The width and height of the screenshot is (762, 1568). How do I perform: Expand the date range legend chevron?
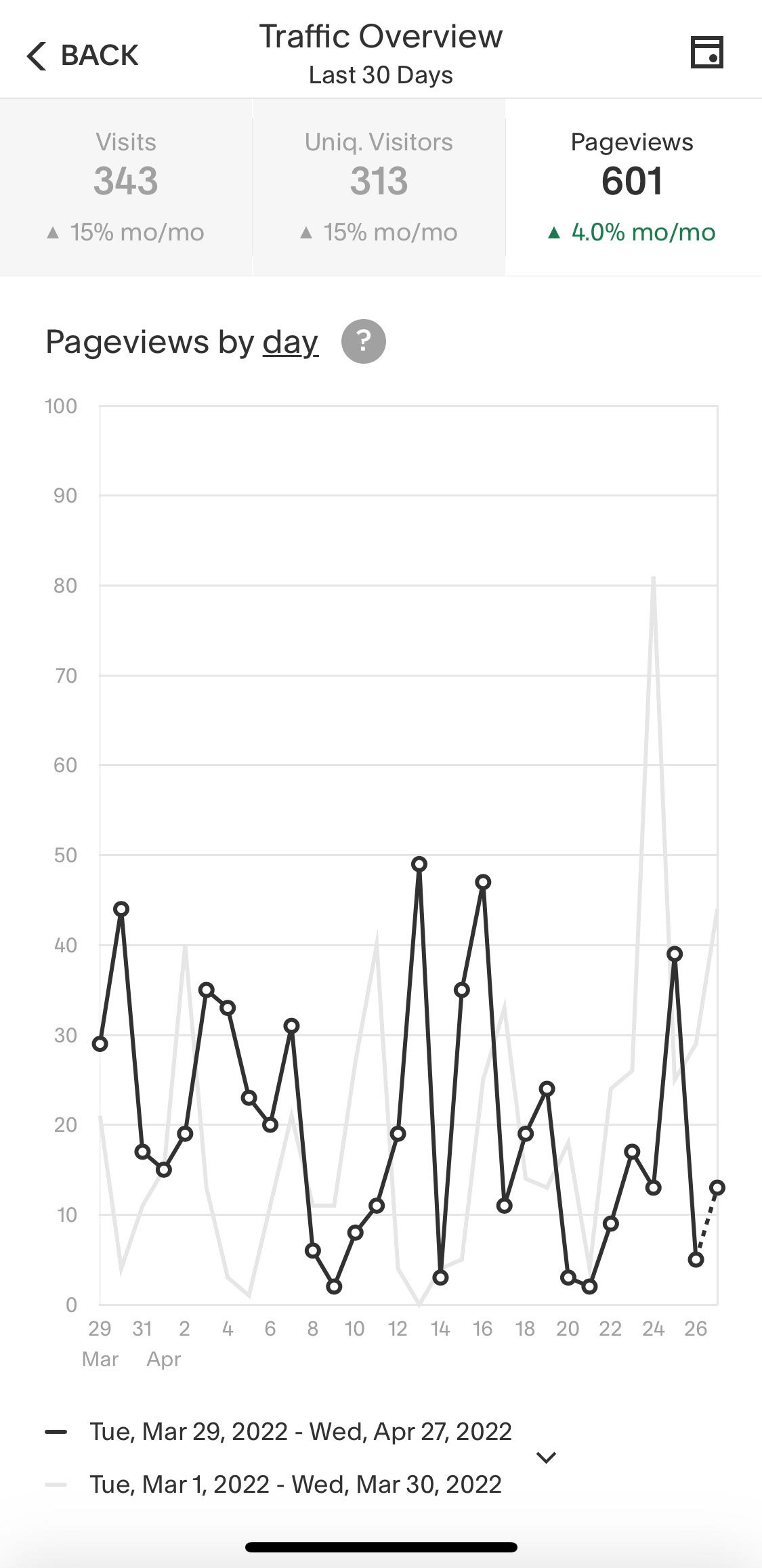tap(546, 1457)
